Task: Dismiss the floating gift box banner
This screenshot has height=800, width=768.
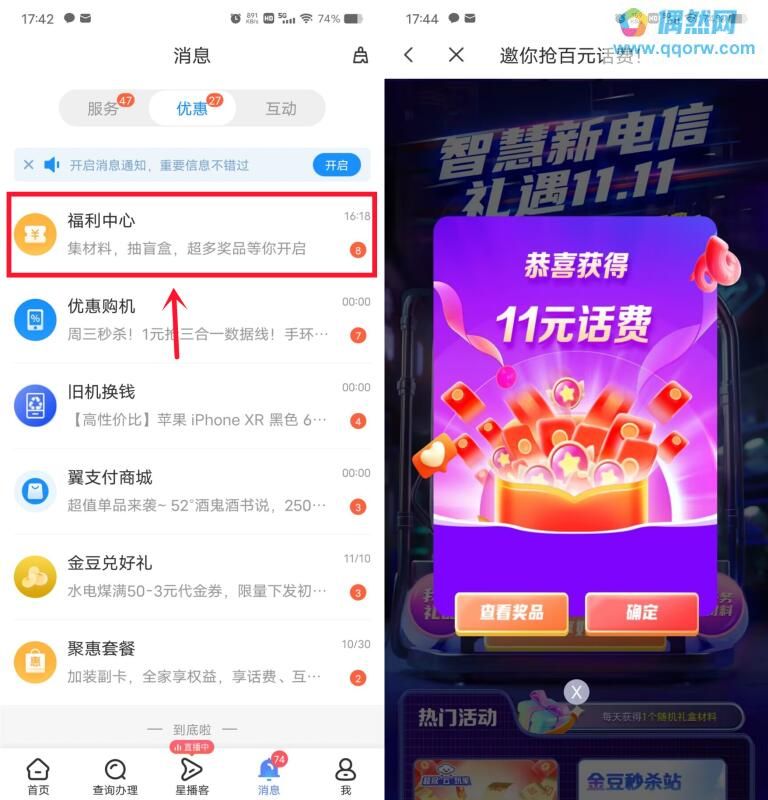Action: point(576,691)
